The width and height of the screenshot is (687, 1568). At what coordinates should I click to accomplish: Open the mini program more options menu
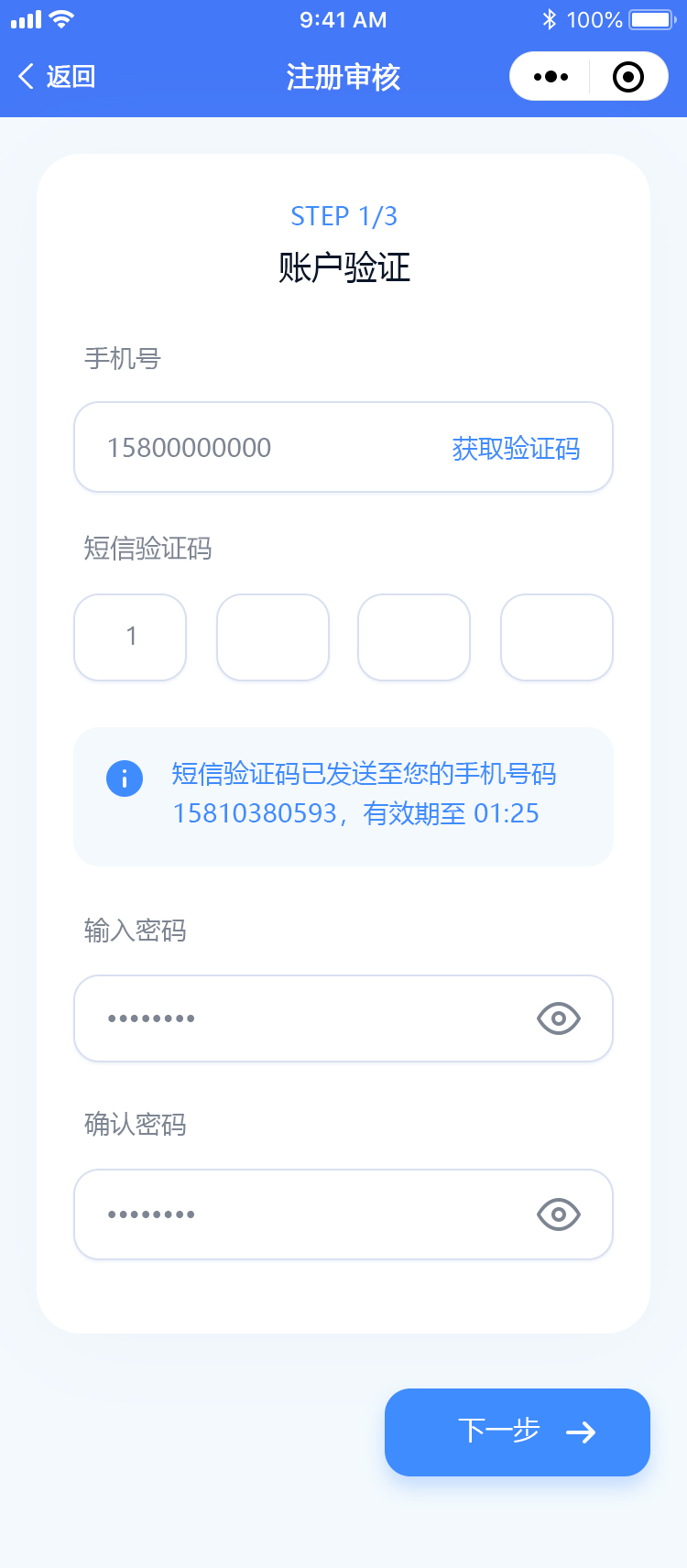click(x=551, y=77)
